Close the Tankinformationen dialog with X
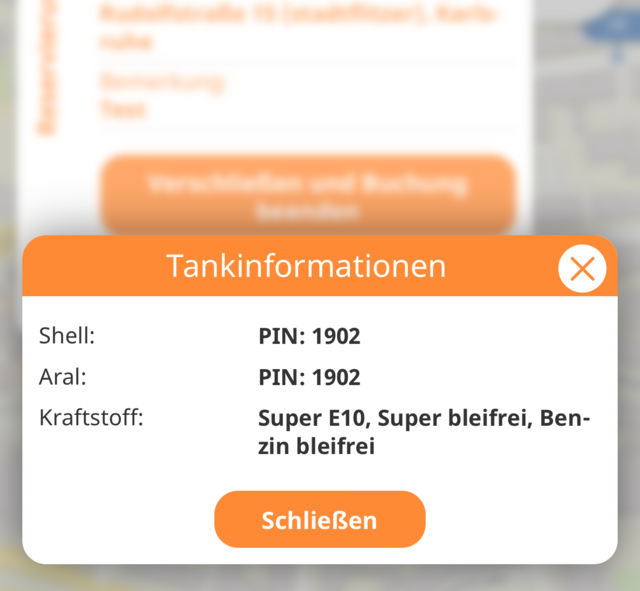This screenshot has width=640, height=591. [x=582, y=268]
